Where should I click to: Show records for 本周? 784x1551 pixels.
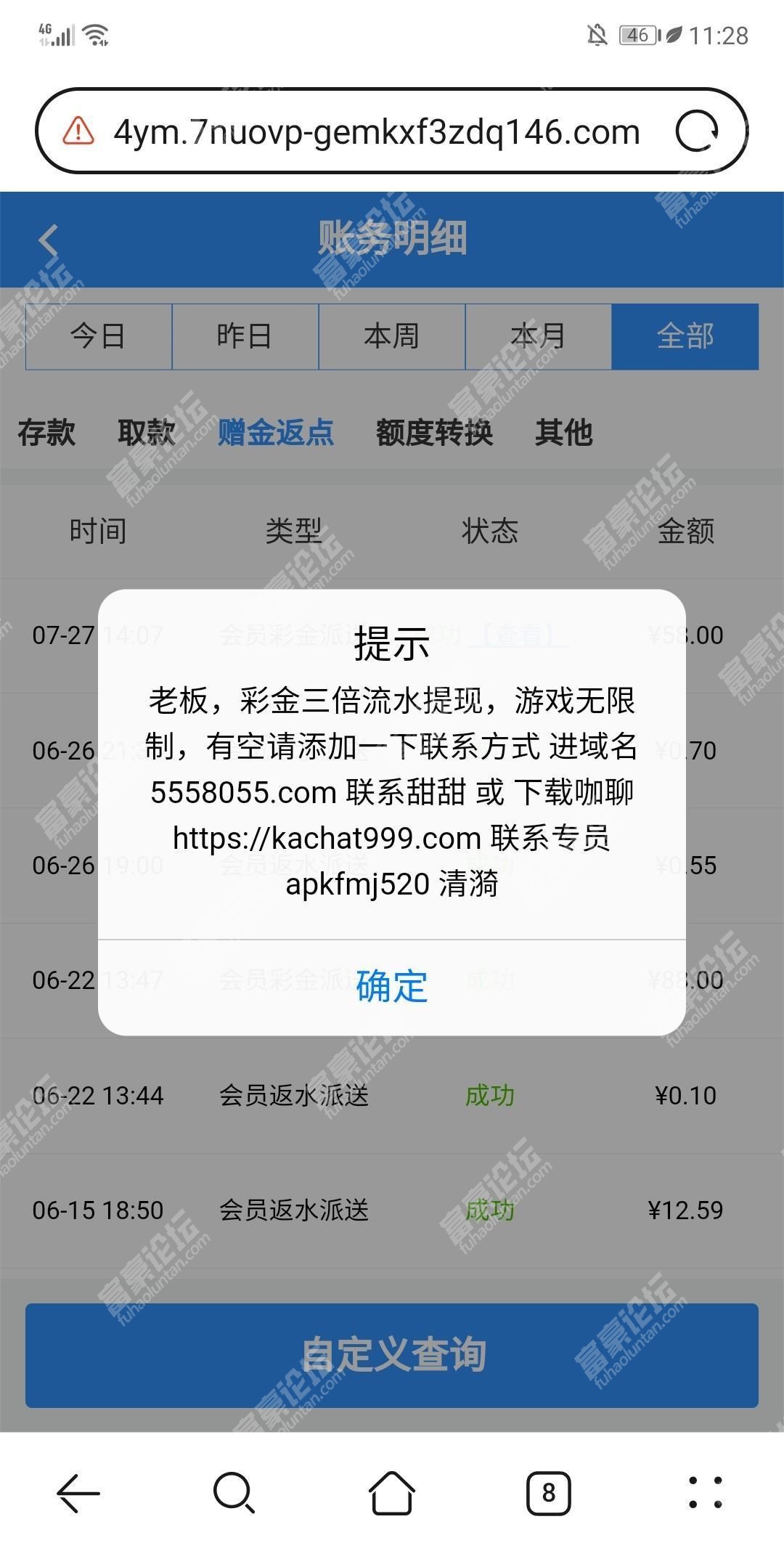tap(392, 337)
